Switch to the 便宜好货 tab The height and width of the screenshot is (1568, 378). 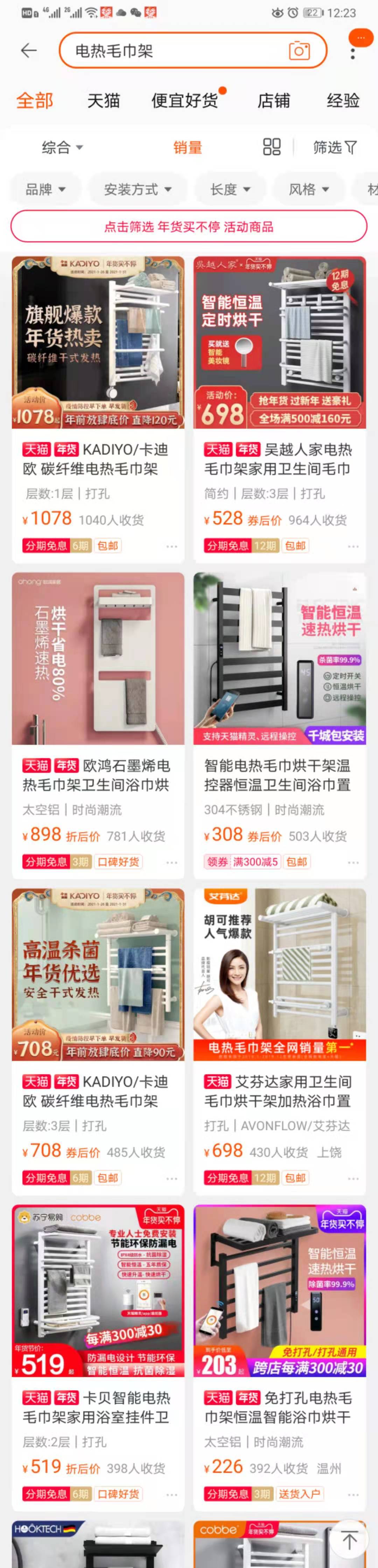tap(185, 100)
